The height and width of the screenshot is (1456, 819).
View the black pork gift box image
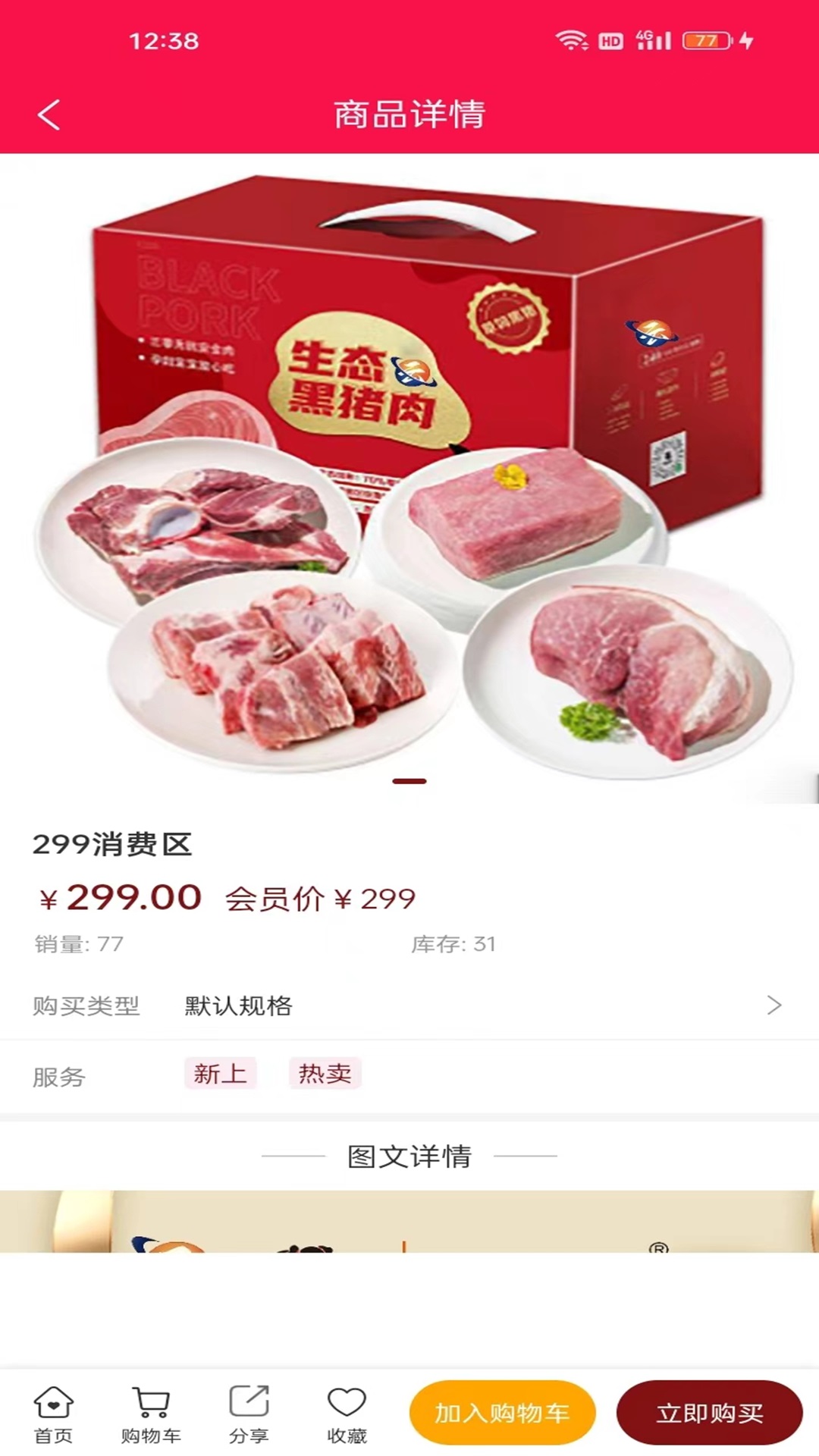409,478
